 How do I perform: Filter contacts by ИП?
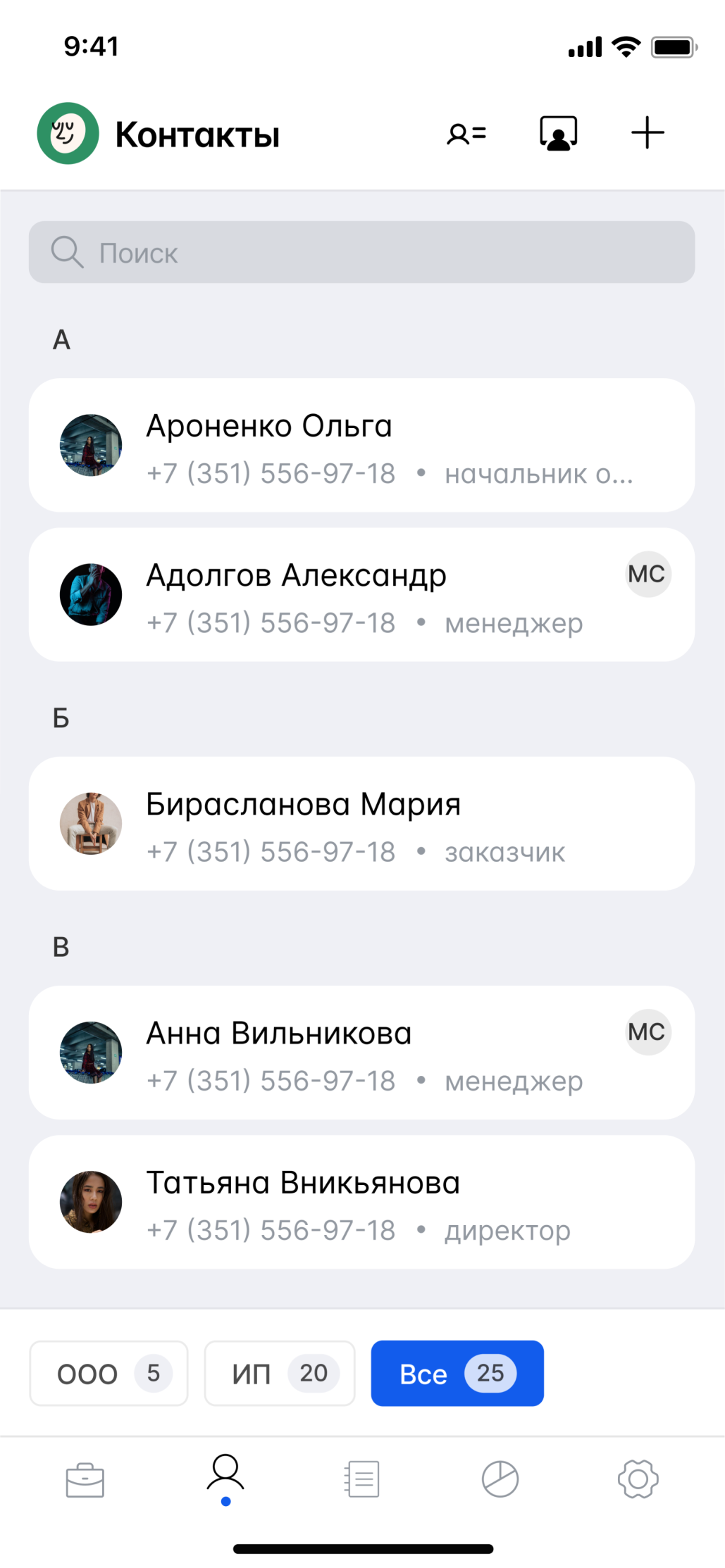(x=280, y=1373)
